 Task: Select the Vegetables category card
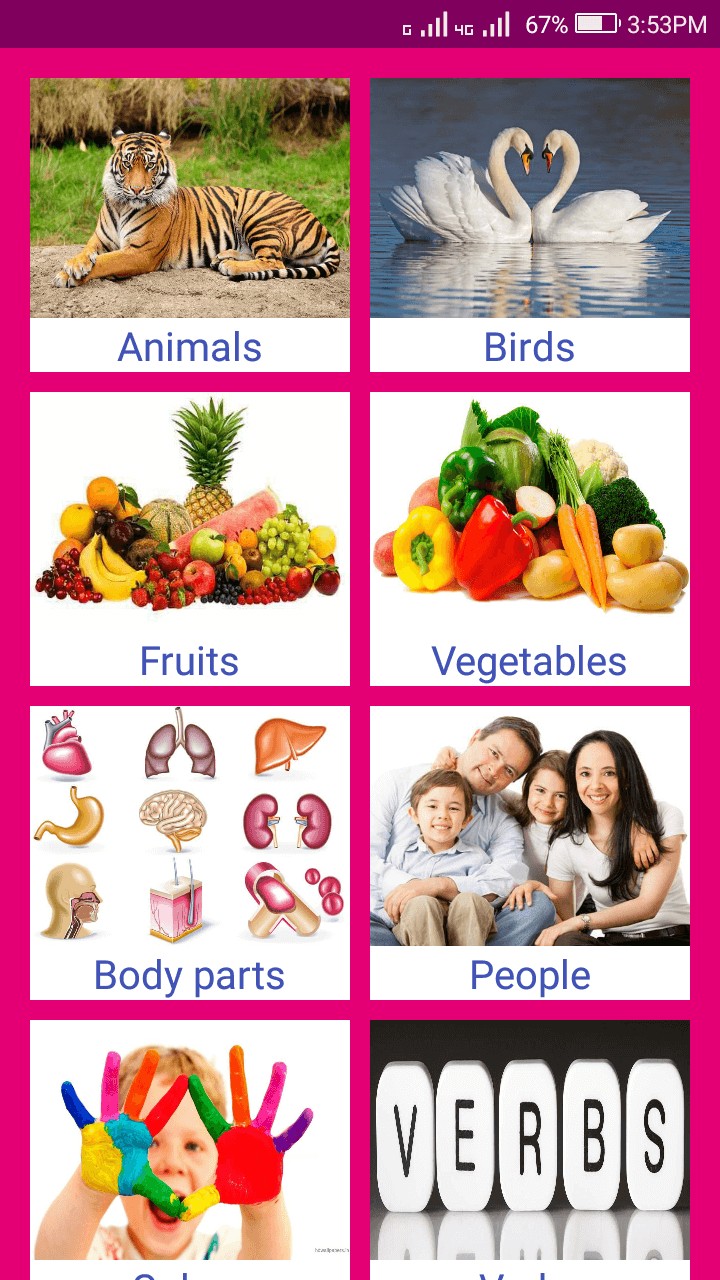530,538
